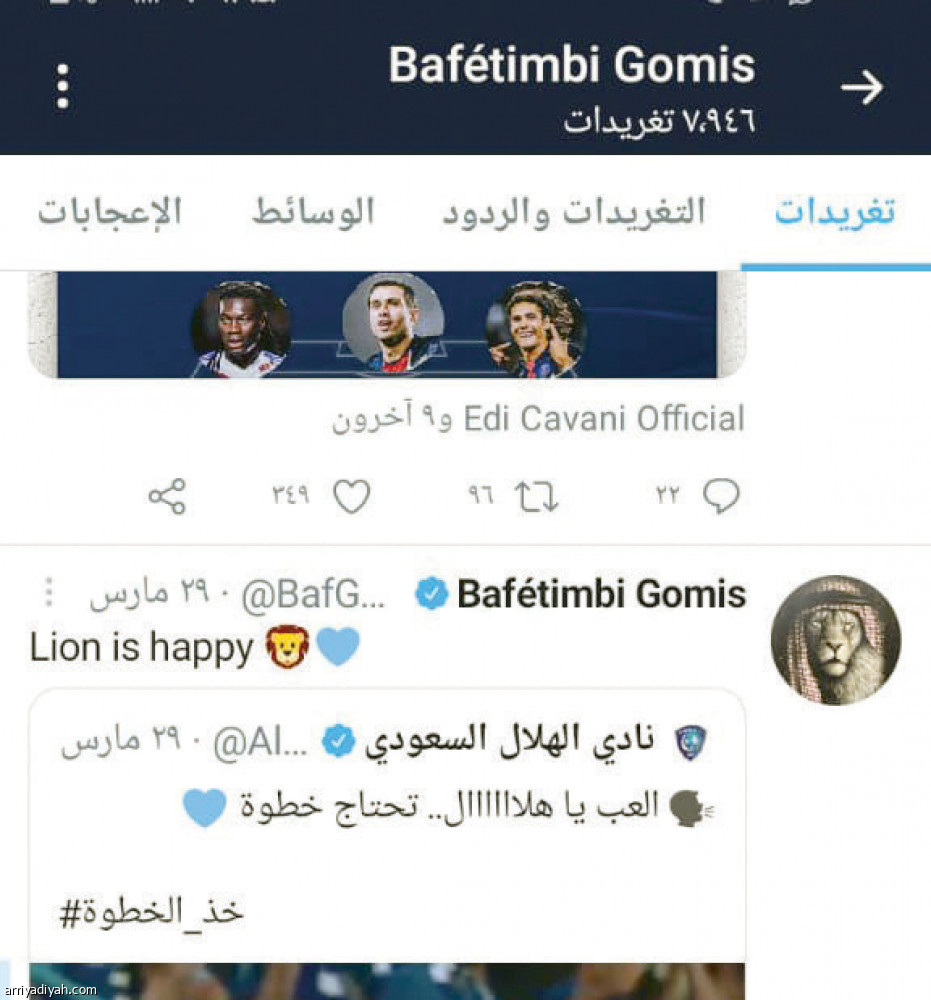Click the verified badge next to Bafétimbi Gomis
The image size is (931, 1000).
[x=429, y=593]
